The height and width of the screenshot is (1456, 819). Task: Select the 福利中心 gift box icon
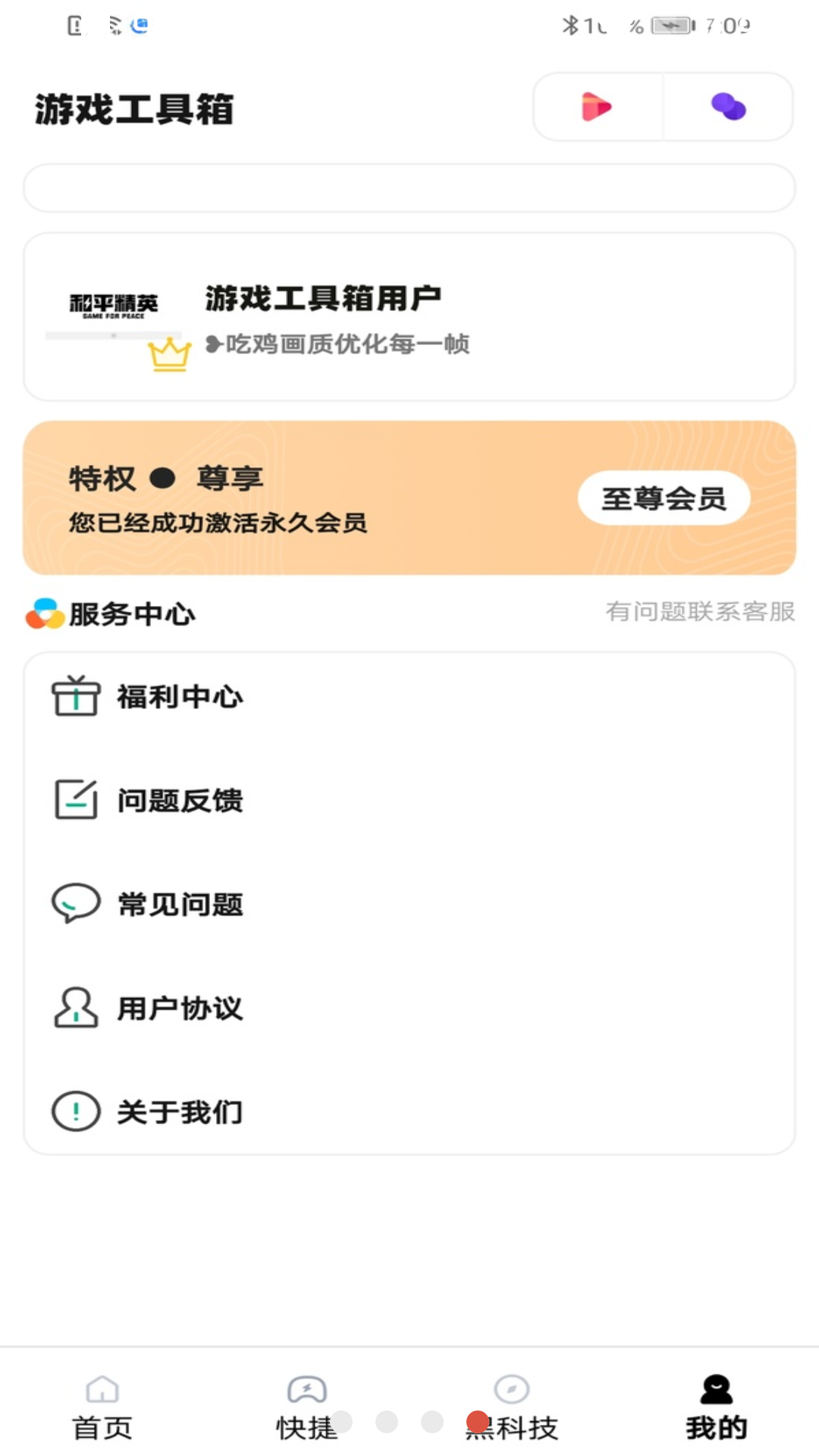pyautogui.click(x=74, y=695)
